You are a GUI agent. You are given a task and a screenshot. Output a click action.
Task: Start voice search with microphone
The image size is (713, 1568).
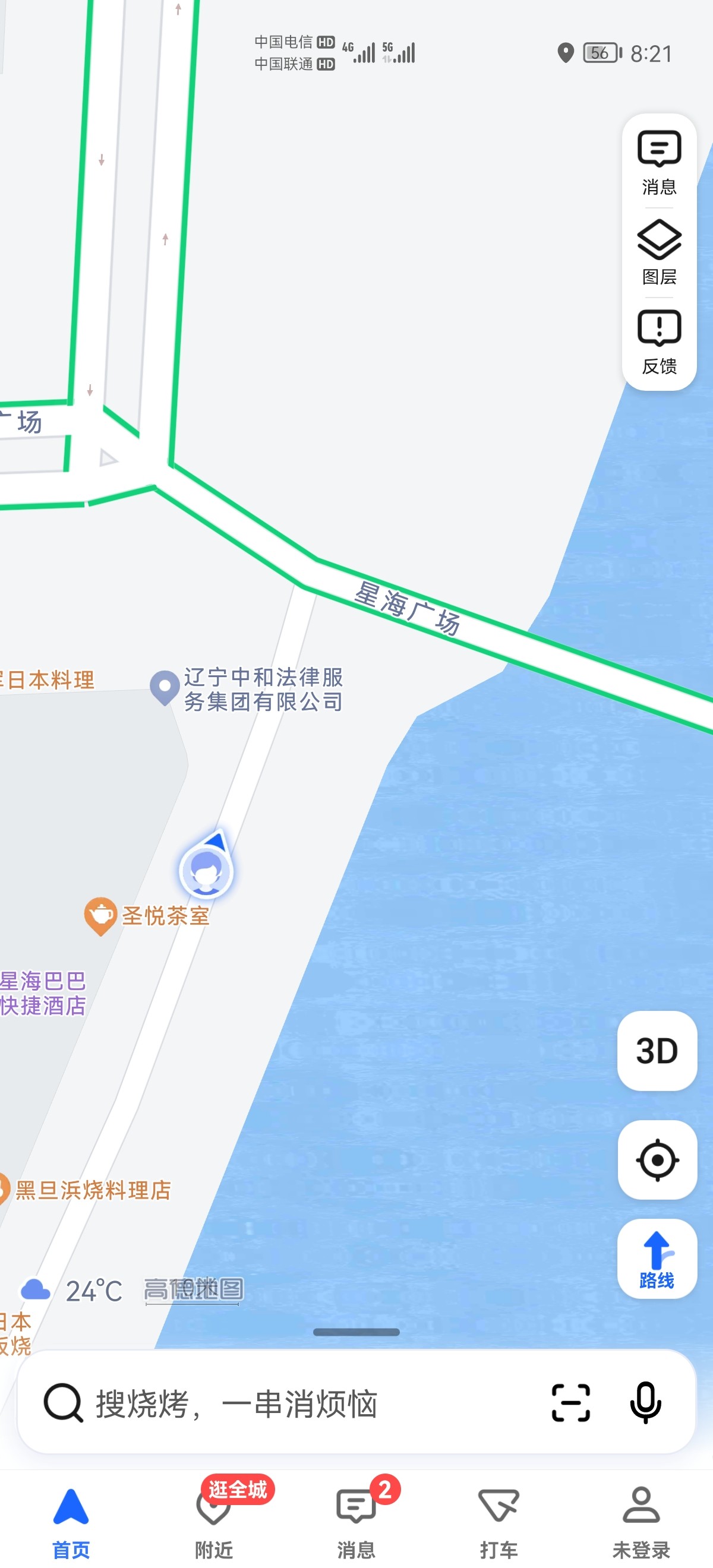point(645,1402)
